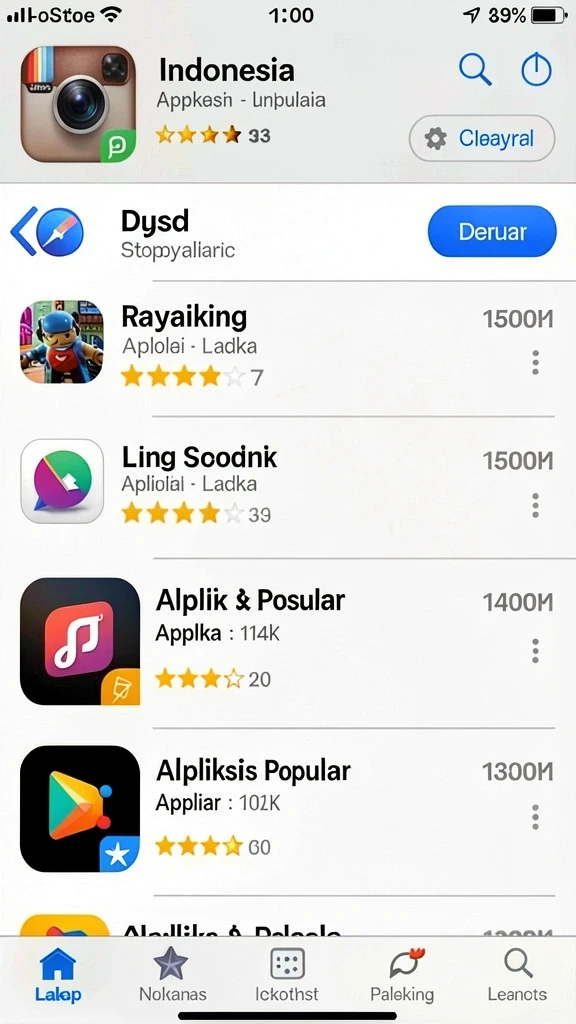This screenshot has height=1024, width=576.
Task: Go back with the blue chevron
Action: (x=23, y=232)
